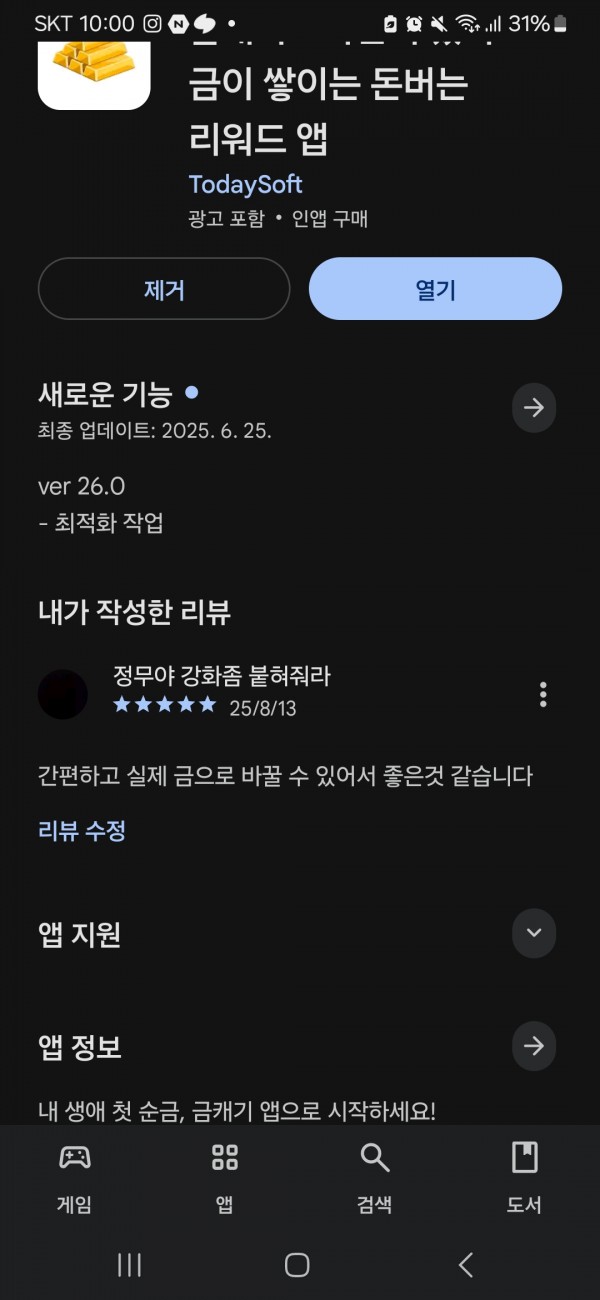
Task: Go to the 검색 tab
Action: point(375,1178)
